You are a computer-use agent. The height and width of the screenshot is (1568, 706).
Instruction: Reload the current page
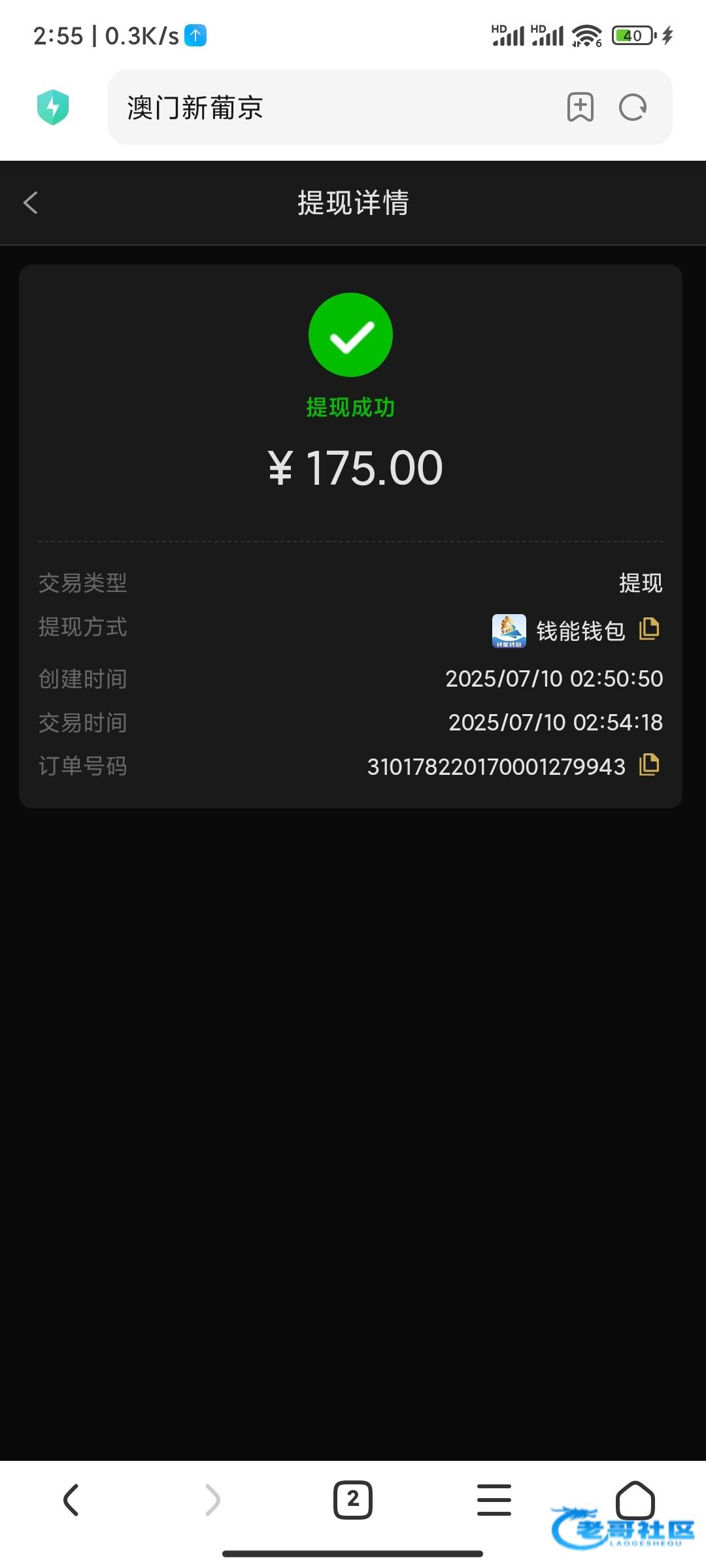[632, 107]
